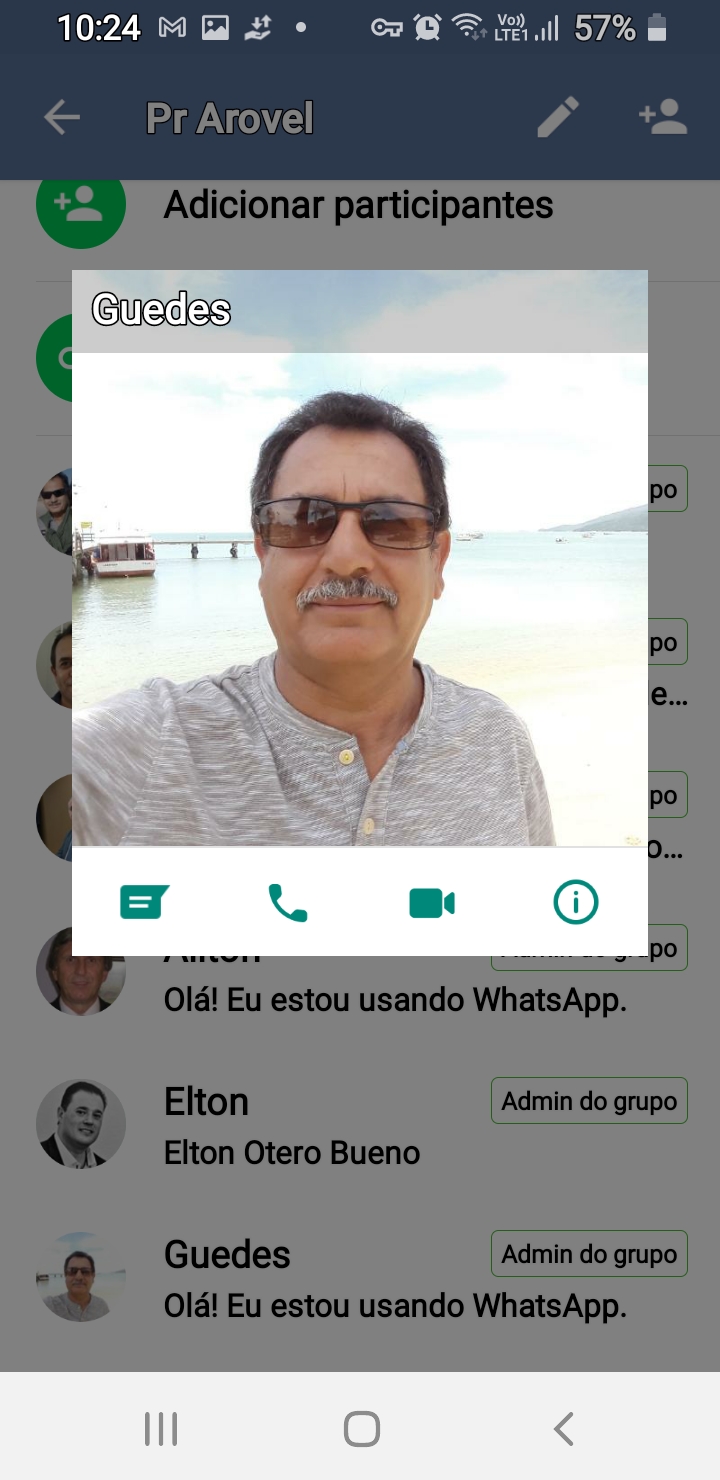Send a message to Guedes
Viewport: 720px width, 1480px height.
pos(144,903)
